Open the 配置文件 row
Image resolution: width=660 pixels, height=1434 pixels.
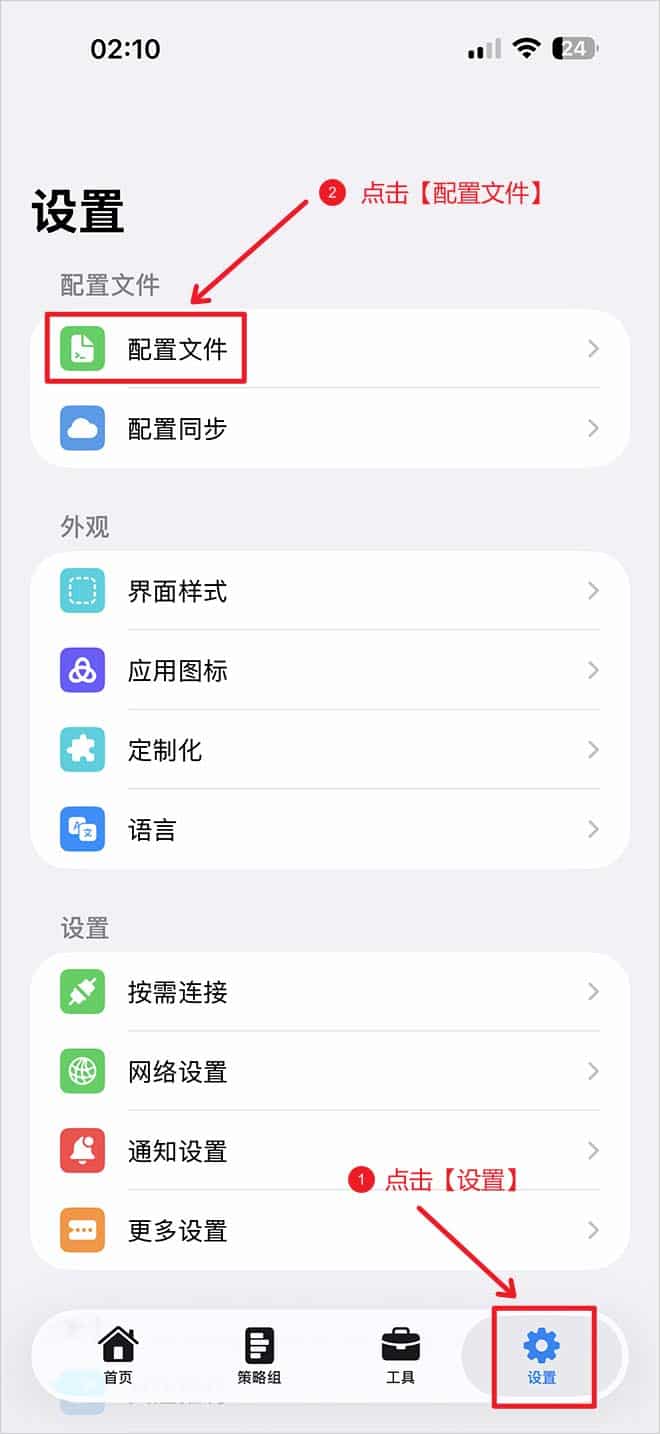330,349
